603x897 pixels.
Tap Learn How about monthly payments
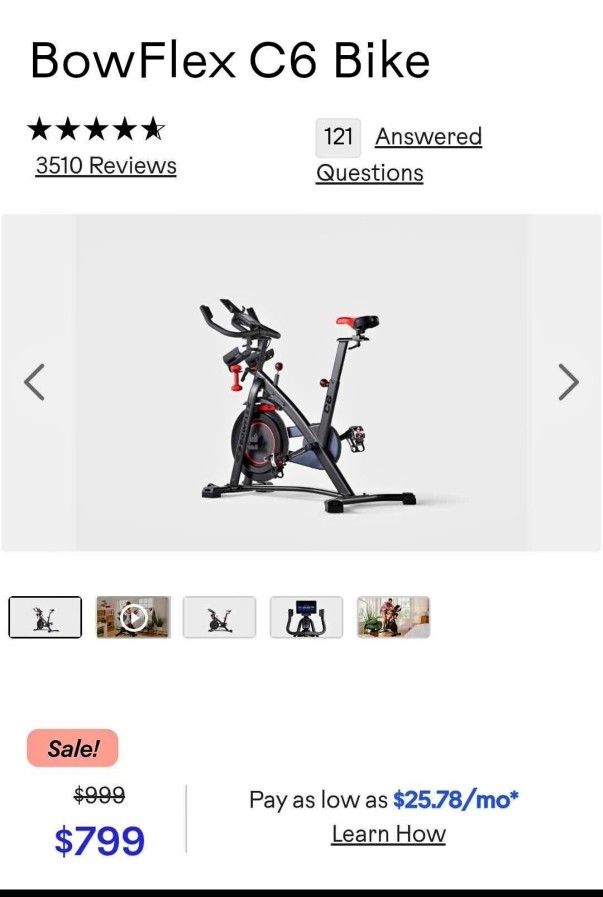[x=388, y=834]
